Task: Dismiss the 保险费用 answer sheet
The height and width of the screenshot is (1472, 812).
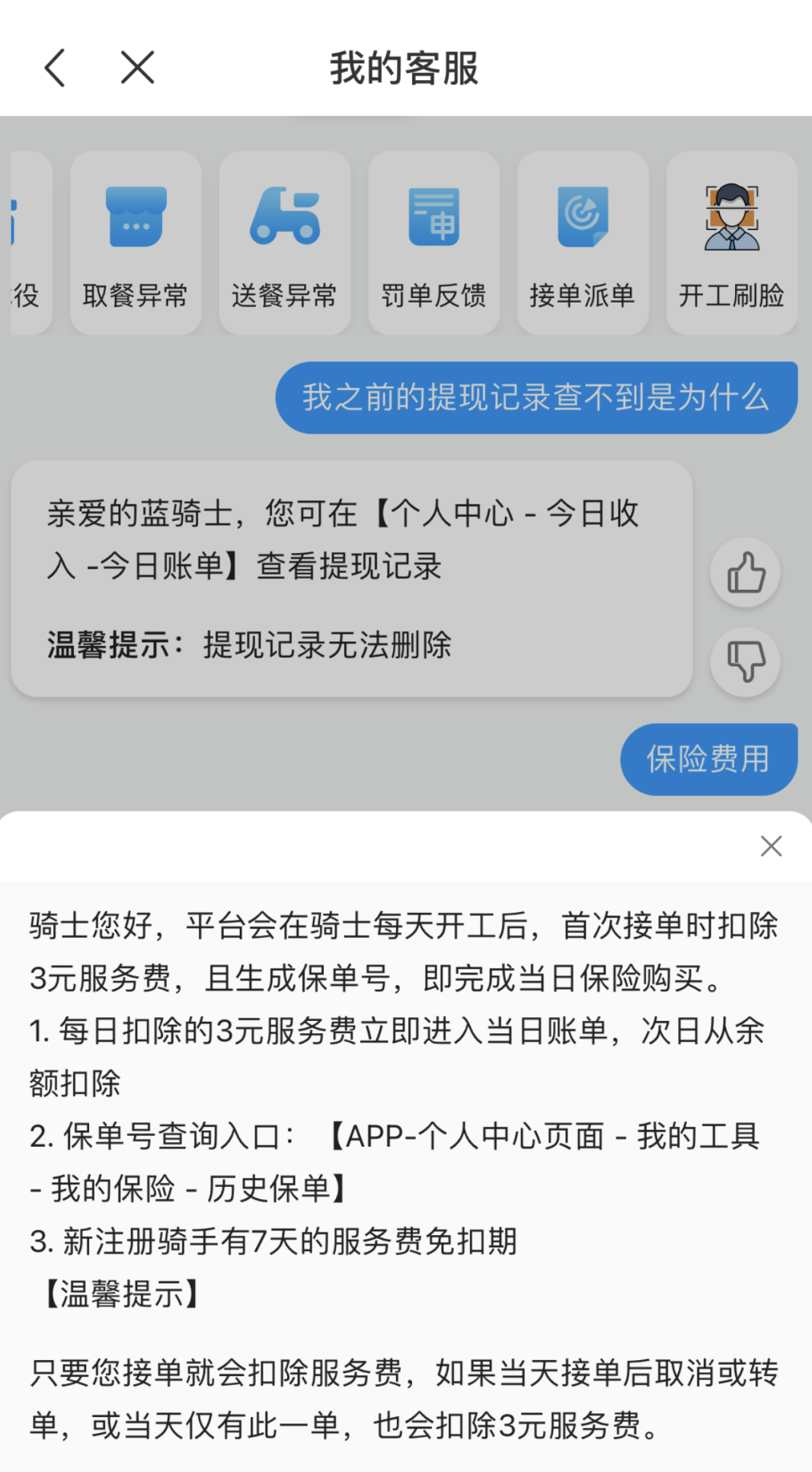Action: [x=771, y=846]
